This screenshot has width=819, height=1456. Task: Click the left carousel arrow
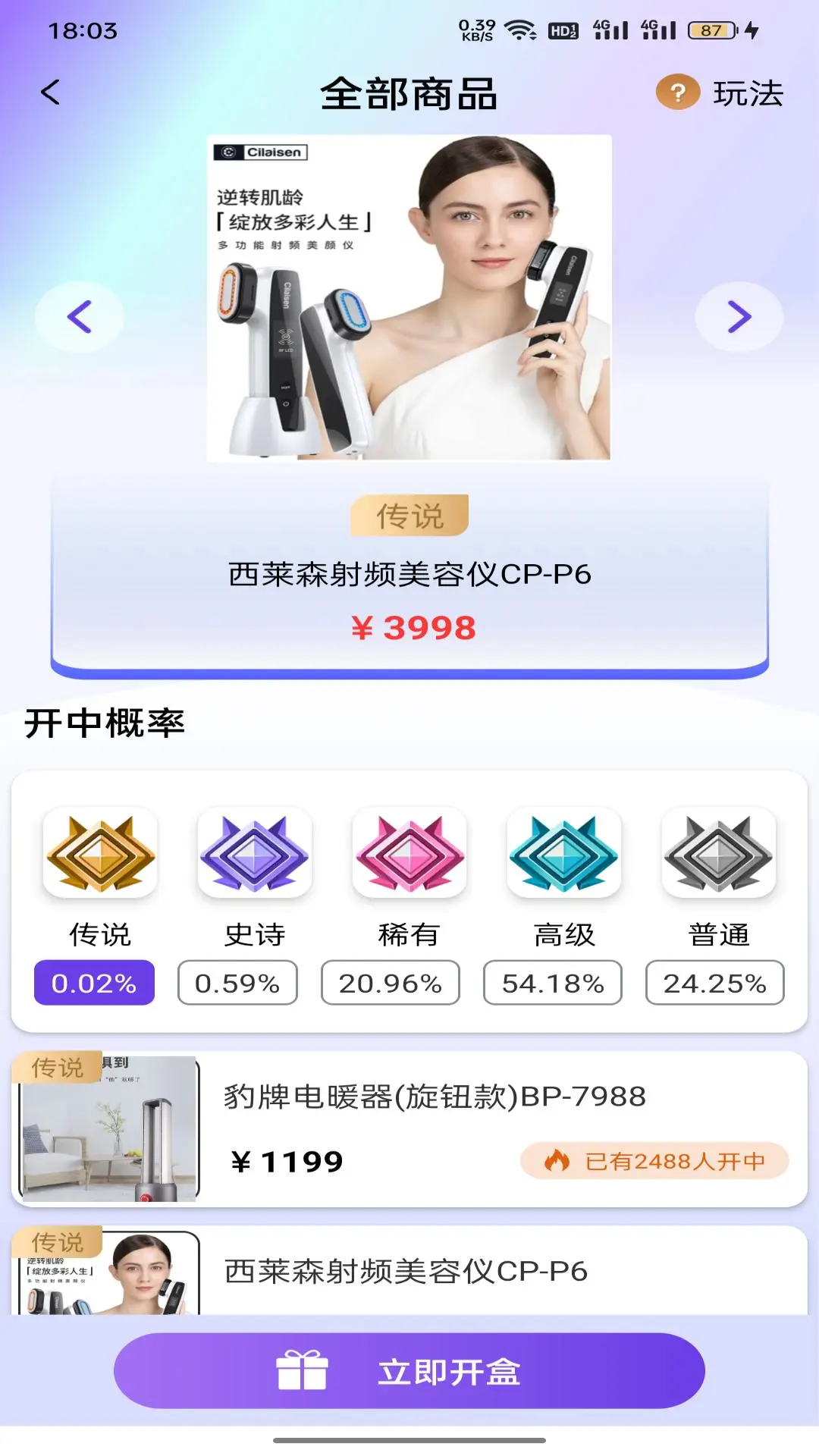(78, 317)
